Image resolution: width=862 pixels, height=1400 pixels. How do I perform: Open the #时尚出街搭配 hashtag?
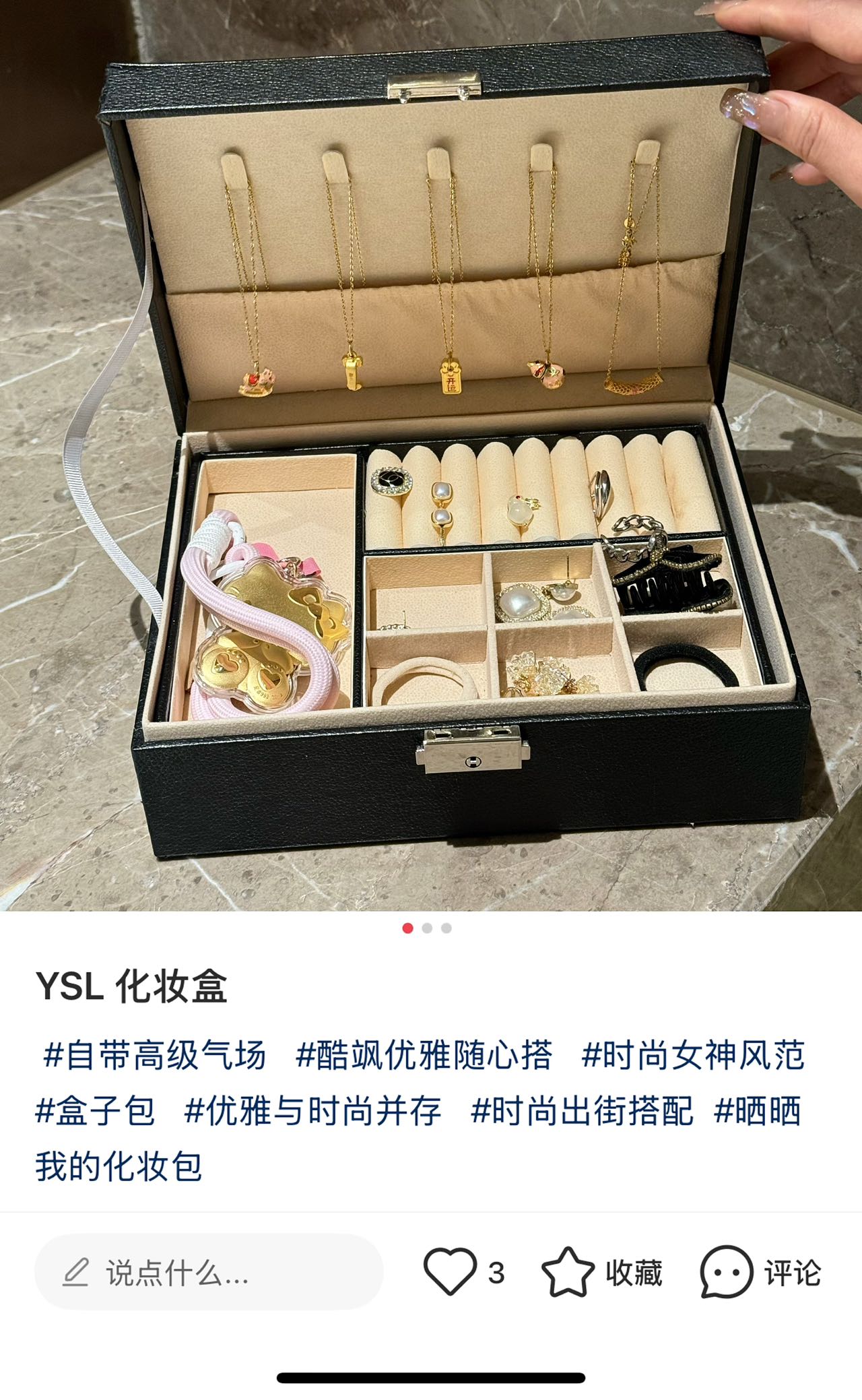[x=582, y=1110]
